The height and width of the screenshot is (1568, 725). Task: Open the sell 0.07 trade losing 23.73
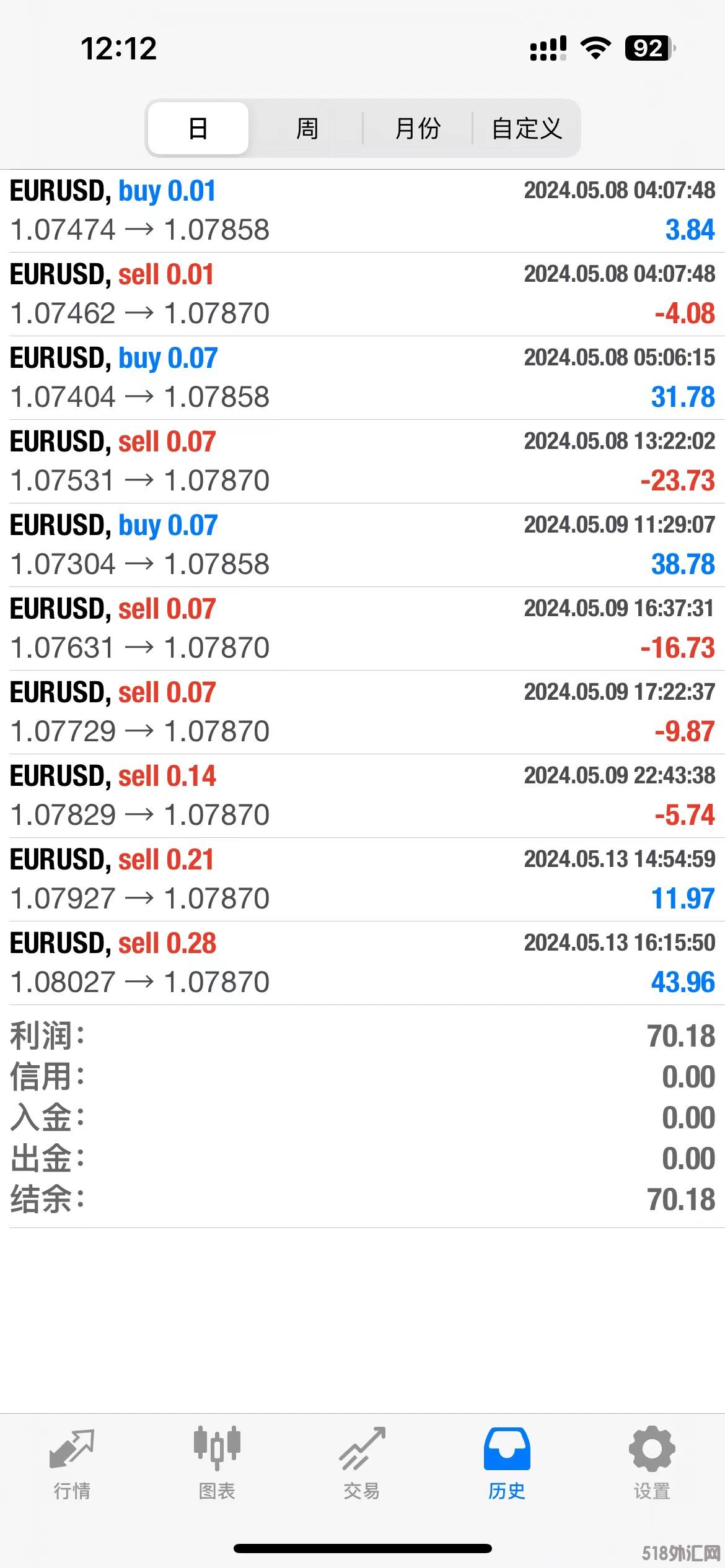tap(362, 461)
